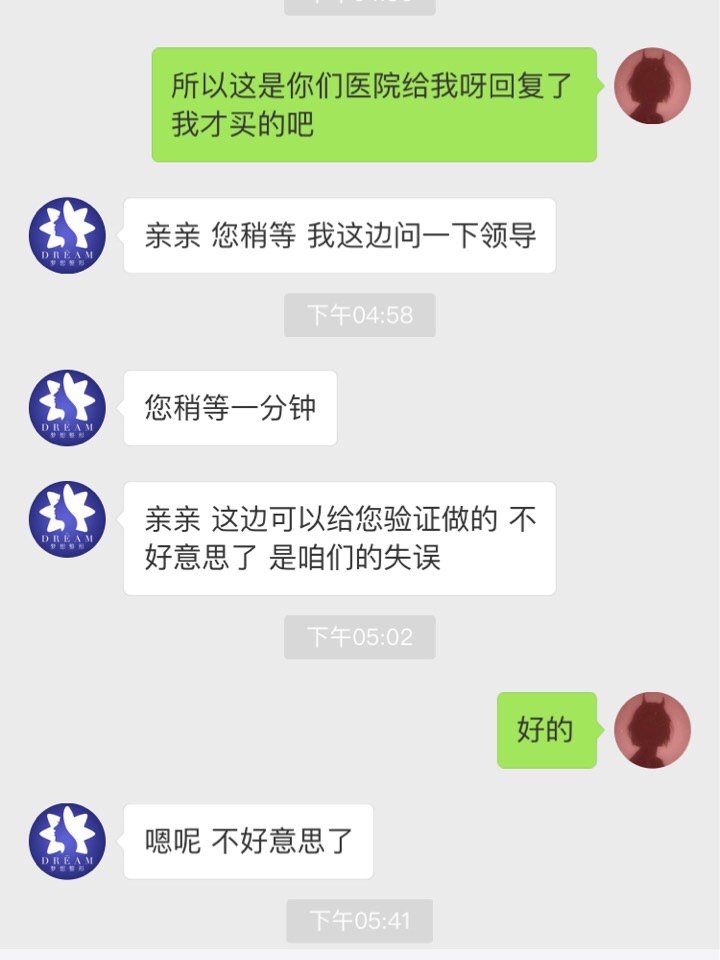The height and width of the screenshot is (960, 720).
Task: Tap DREAM avatar beside '嗯呢 不好意思了'
Action: tap(67, 841)
